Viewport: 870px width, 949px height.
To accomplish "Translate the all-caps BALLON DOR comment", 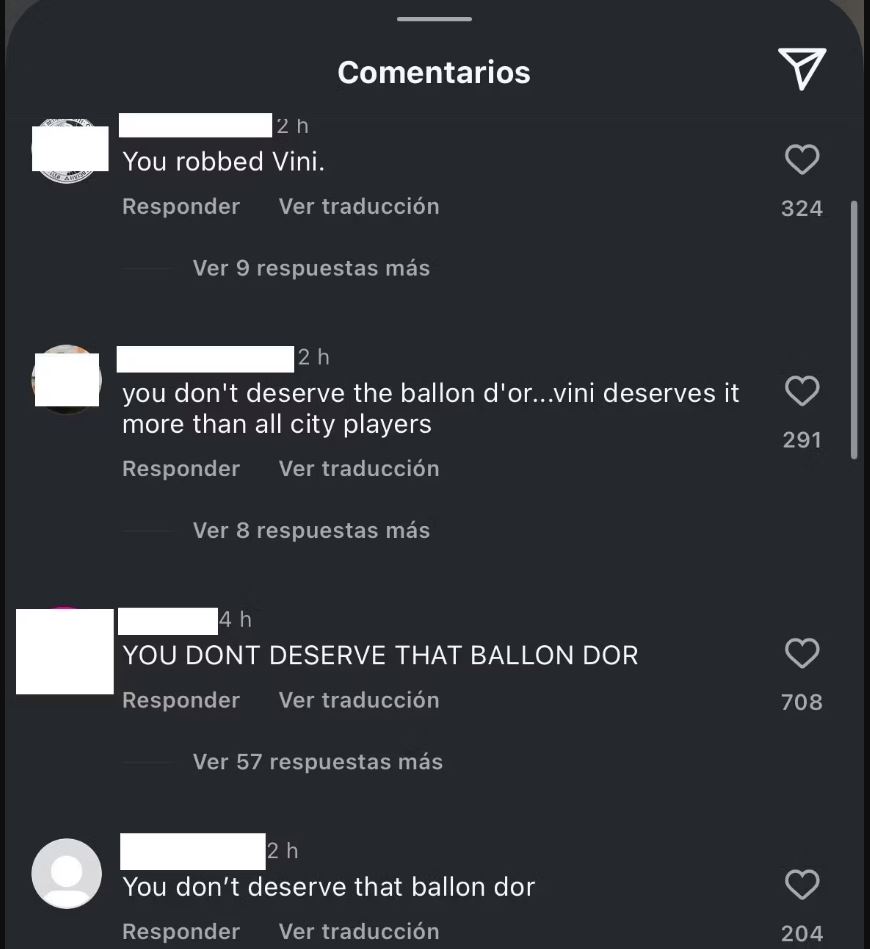I will click(x=359, y=700).
